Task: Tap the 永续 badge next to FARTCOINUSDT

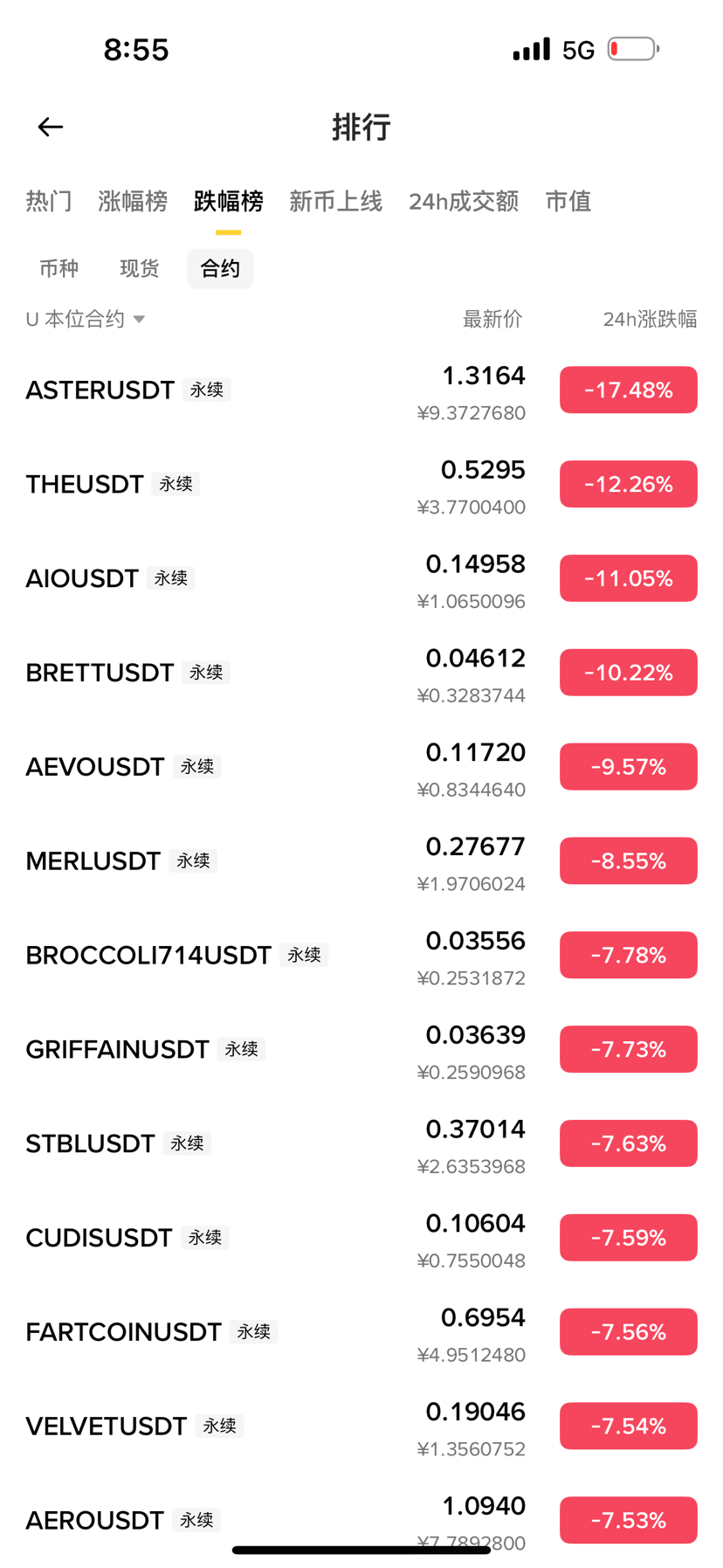Action: pos(254,1331)
